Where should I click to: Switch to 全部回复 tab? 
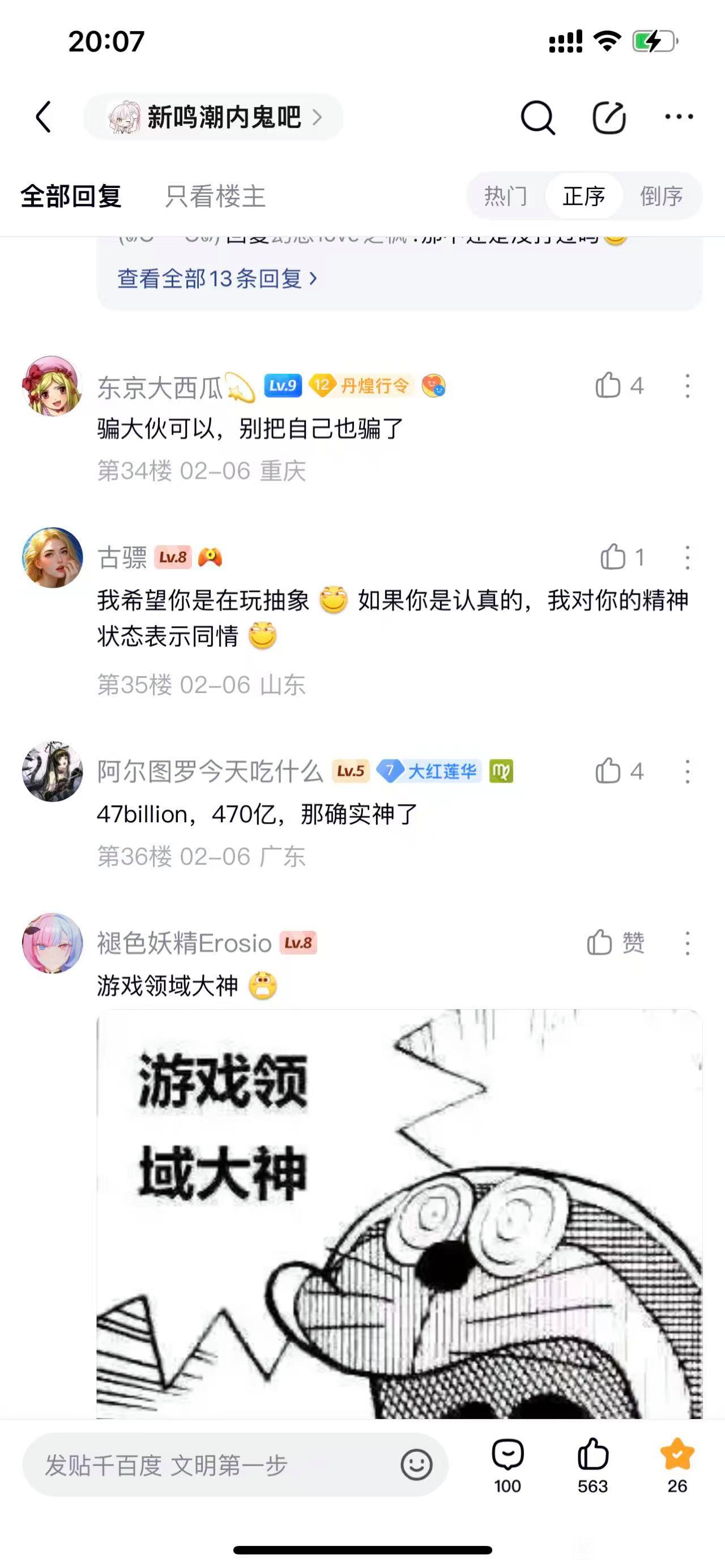click(71, 196)
